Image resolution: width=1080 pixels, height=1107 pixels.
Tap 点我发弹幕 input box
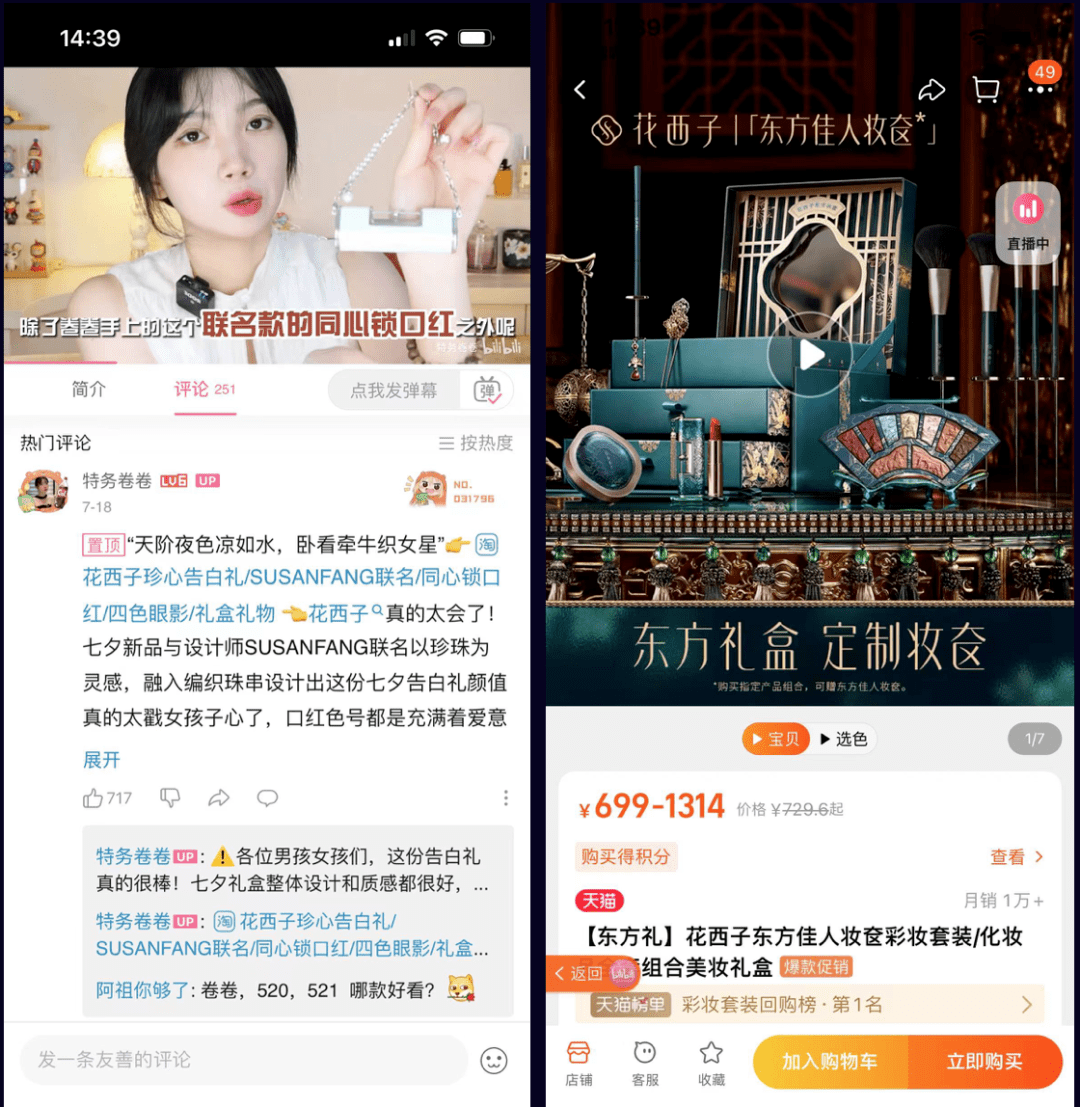tap(394, 391)
